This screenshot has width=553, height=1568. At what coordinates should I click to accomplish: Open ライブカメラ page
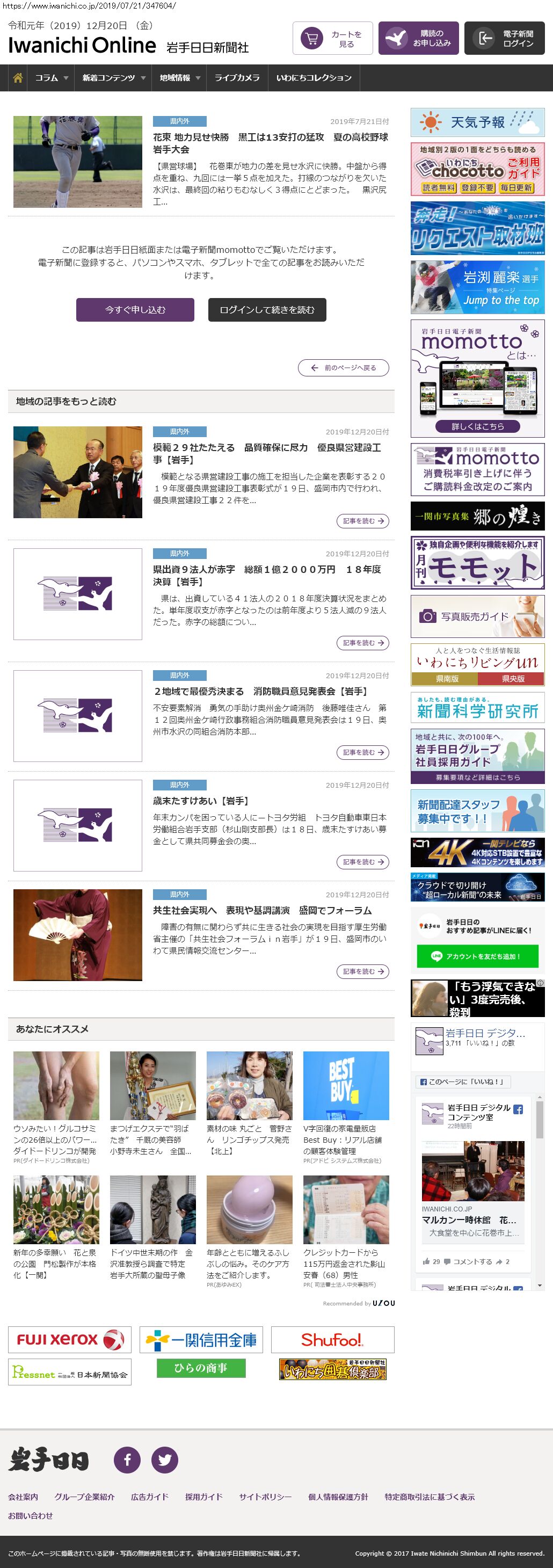click(237, 78)
